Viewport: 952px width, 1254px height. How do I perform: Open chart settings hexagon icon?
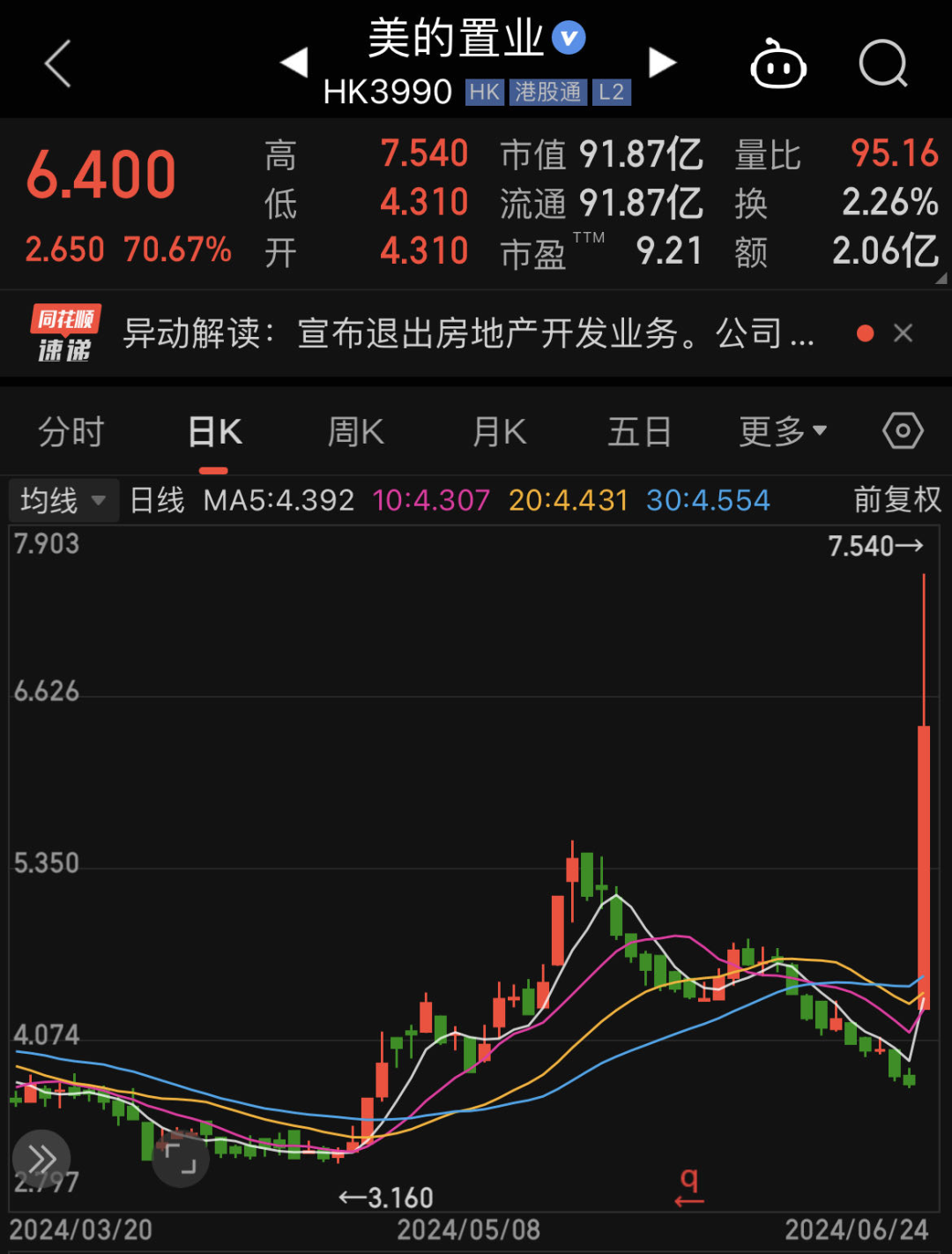[903, 431]
